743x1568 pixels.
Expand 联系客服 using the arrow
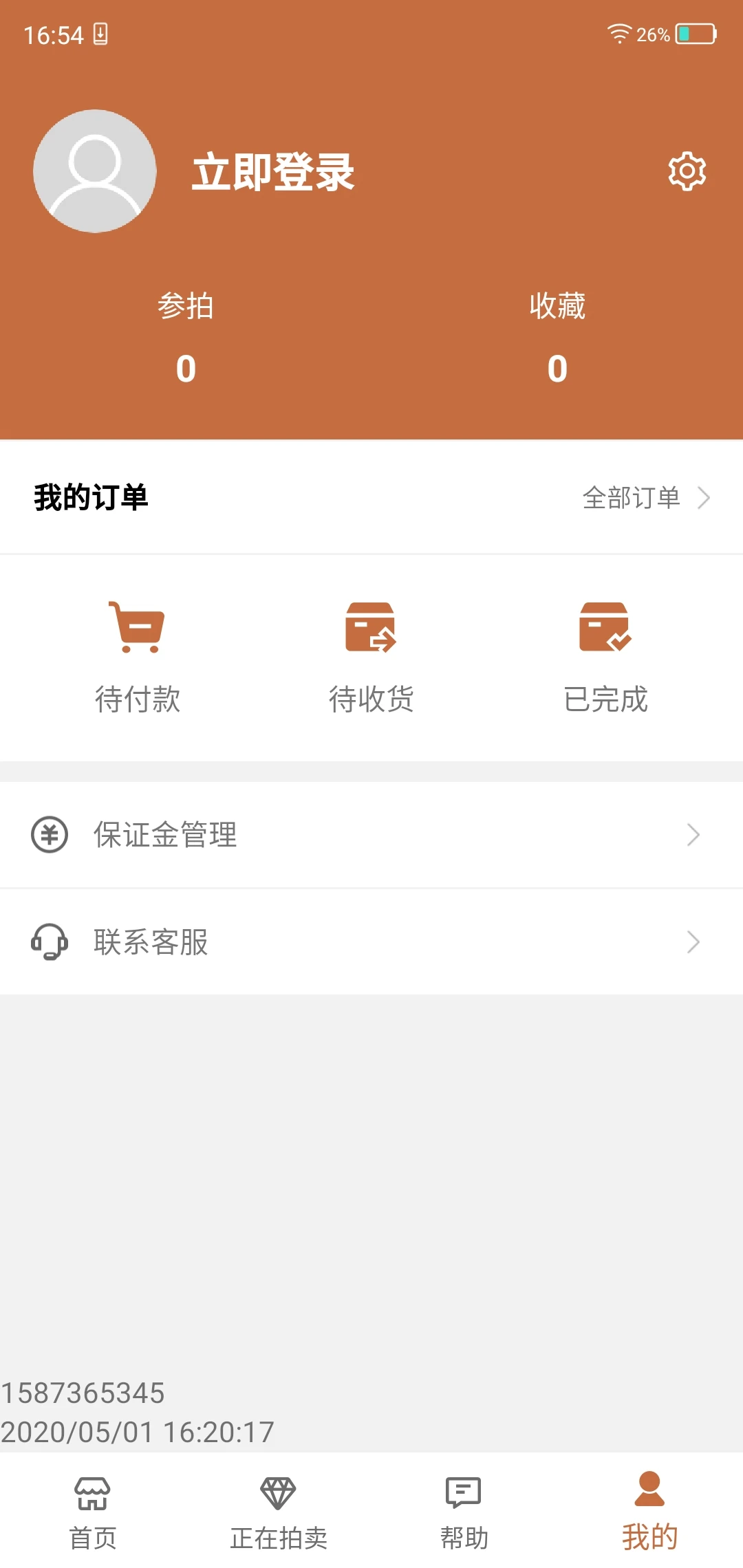693,942
